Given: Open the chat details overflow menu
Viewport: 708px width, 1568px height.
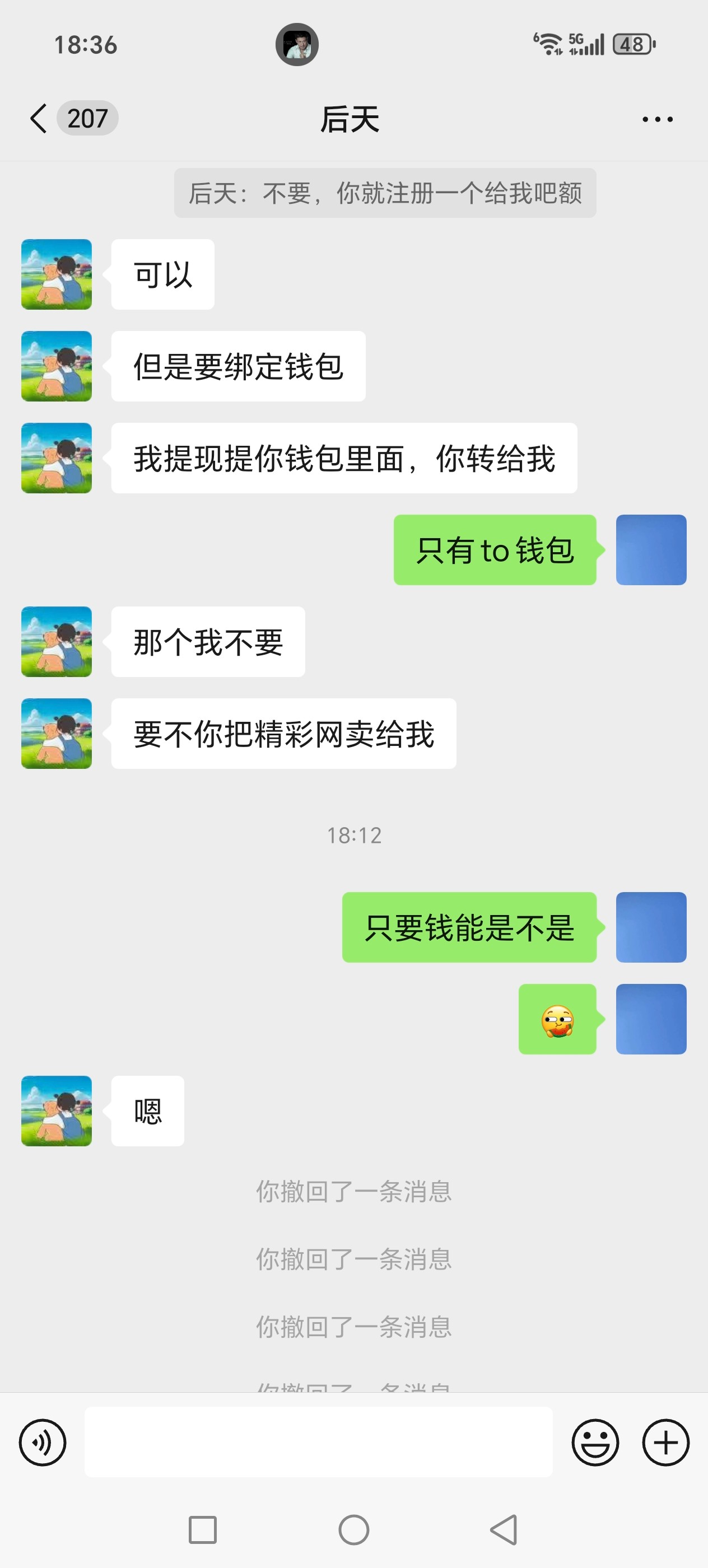Looking at the screenshot, I should pyautogui.click(x=658, y=119).
